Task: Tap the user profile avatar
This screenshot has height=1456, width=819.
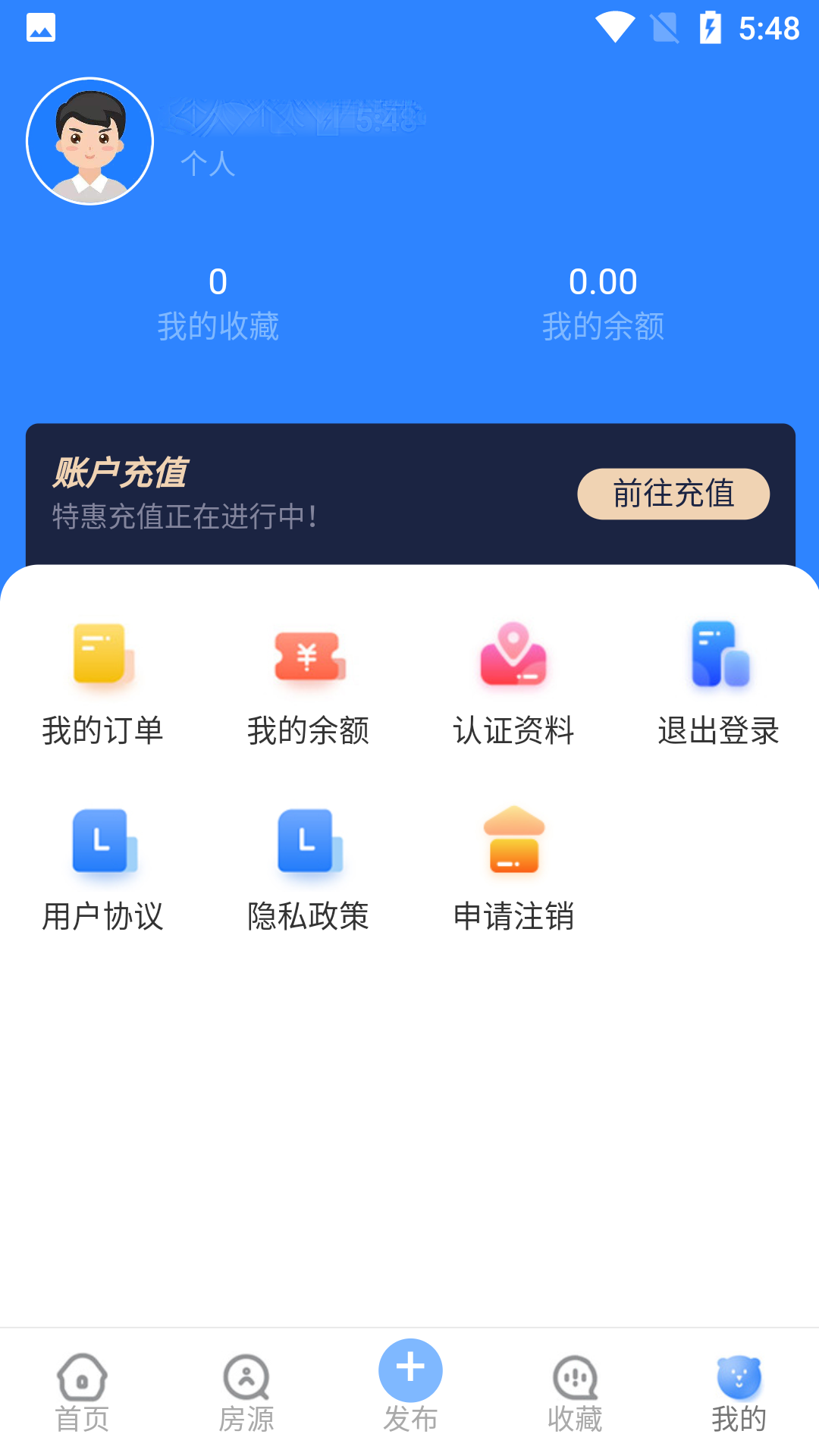Action: (x=90, y=141)
